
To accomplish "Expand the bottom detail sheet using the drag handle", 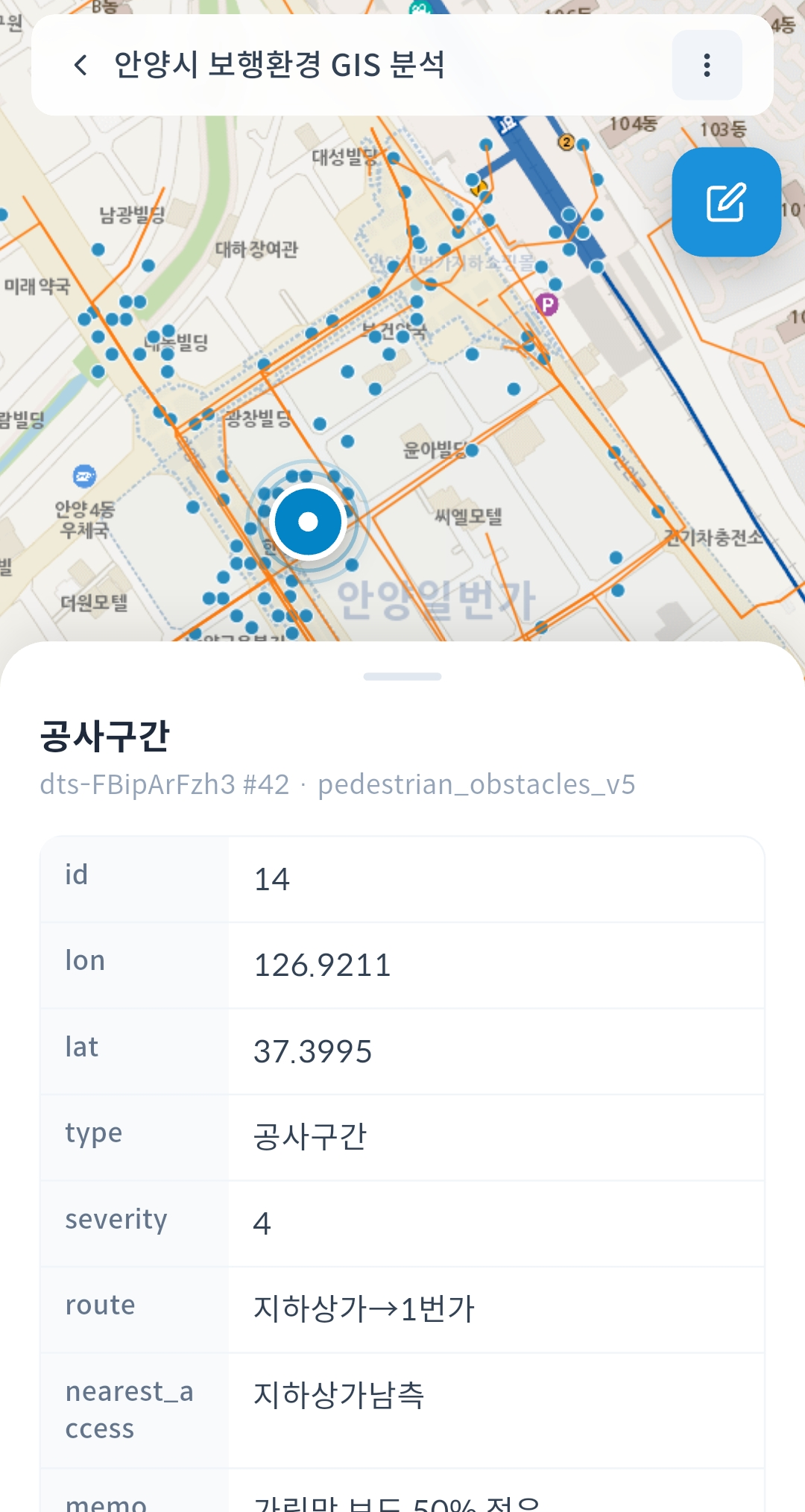I will coord(402,675).
